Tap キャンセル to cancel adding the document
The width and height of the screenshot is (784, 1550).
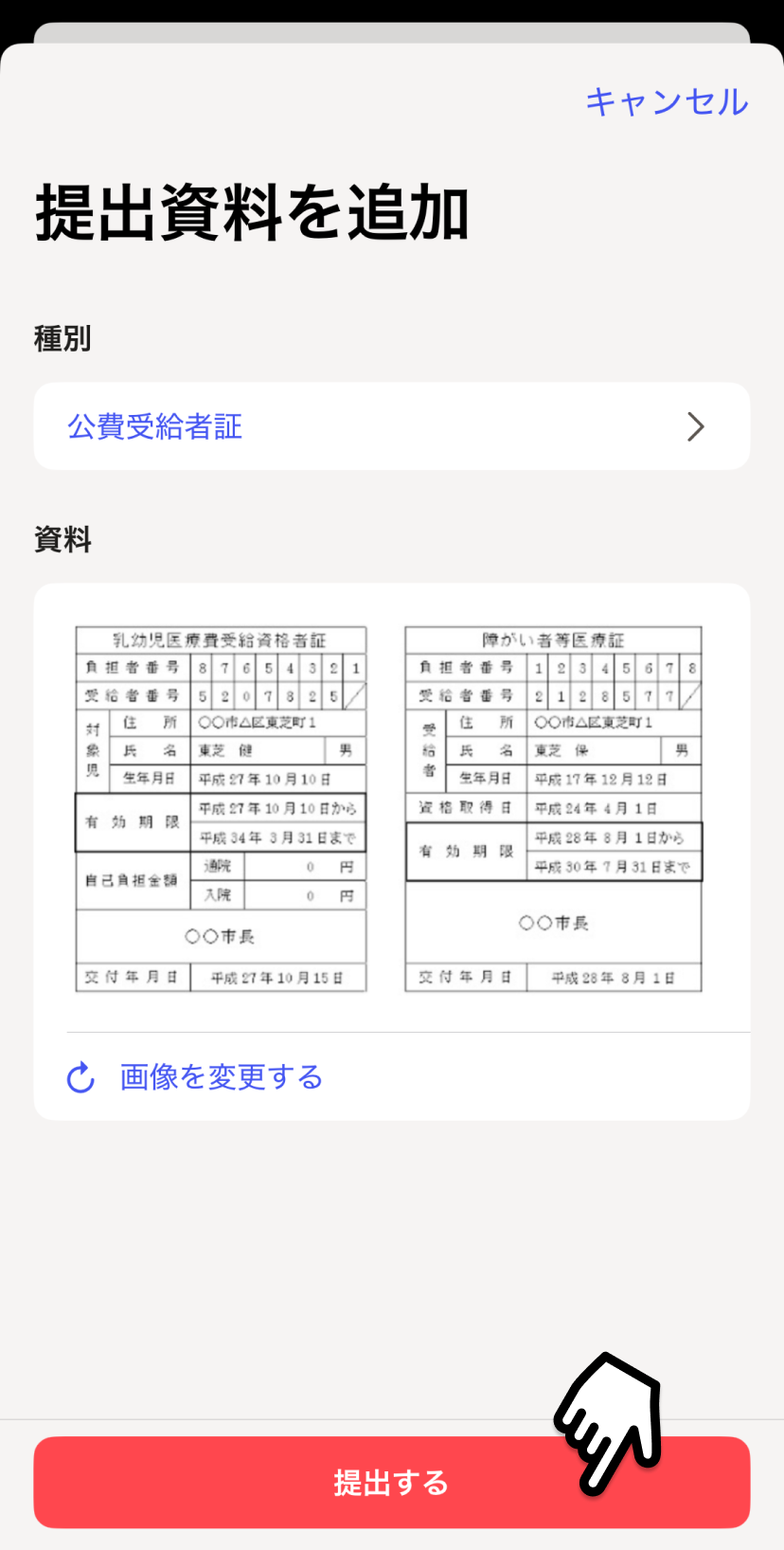(667, 101)
